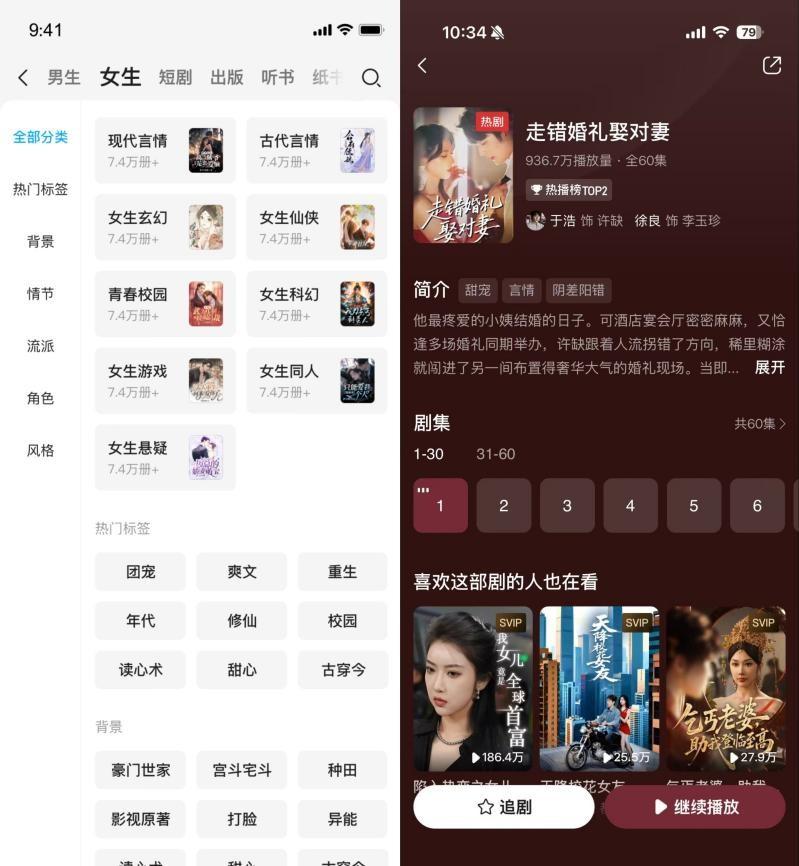Screen dimensions: 799x866
Task: Open the recommended drama with 186.4万 plays
Action: tap(473, 688)
